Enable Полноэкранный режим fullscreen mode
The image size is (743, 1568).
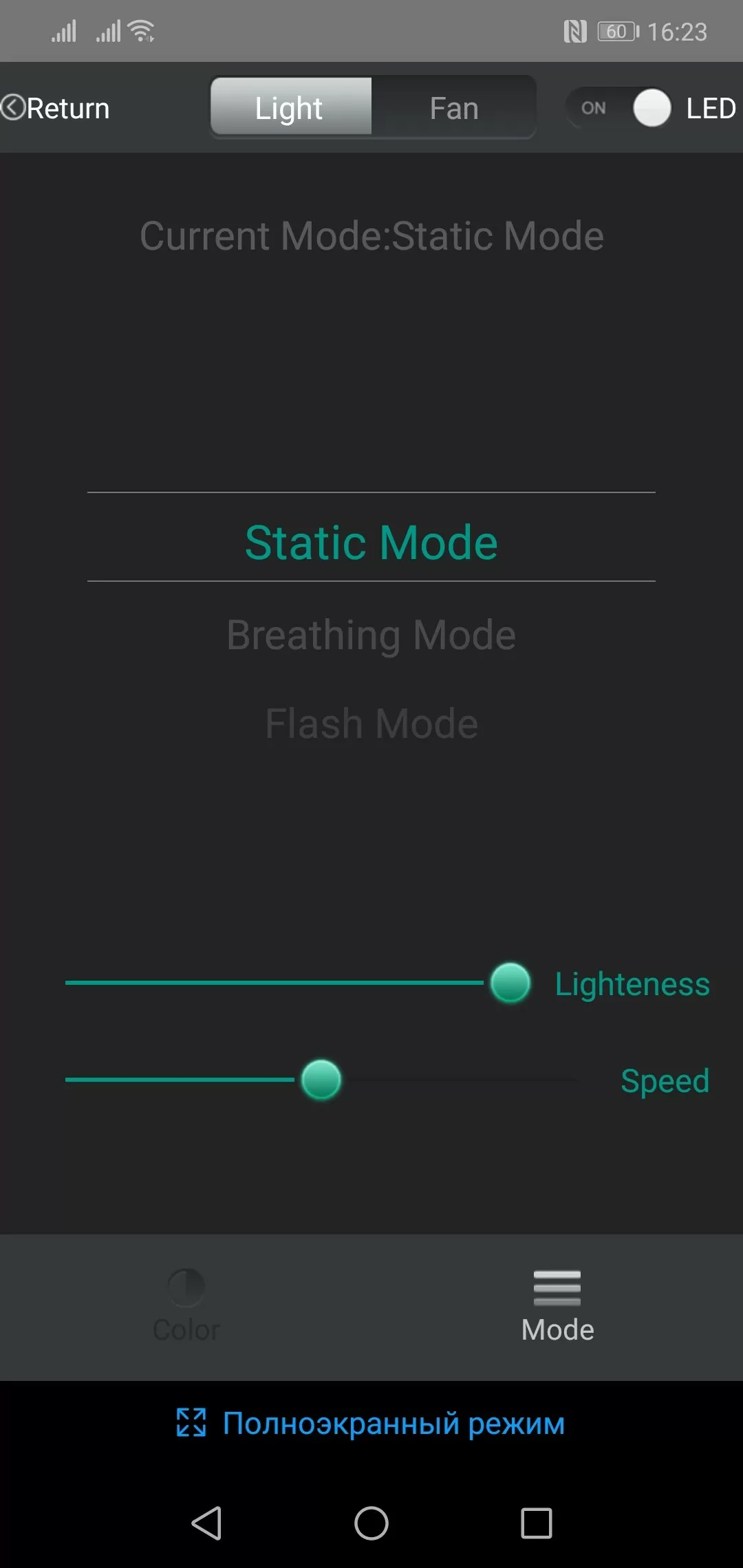[371, 1423]
